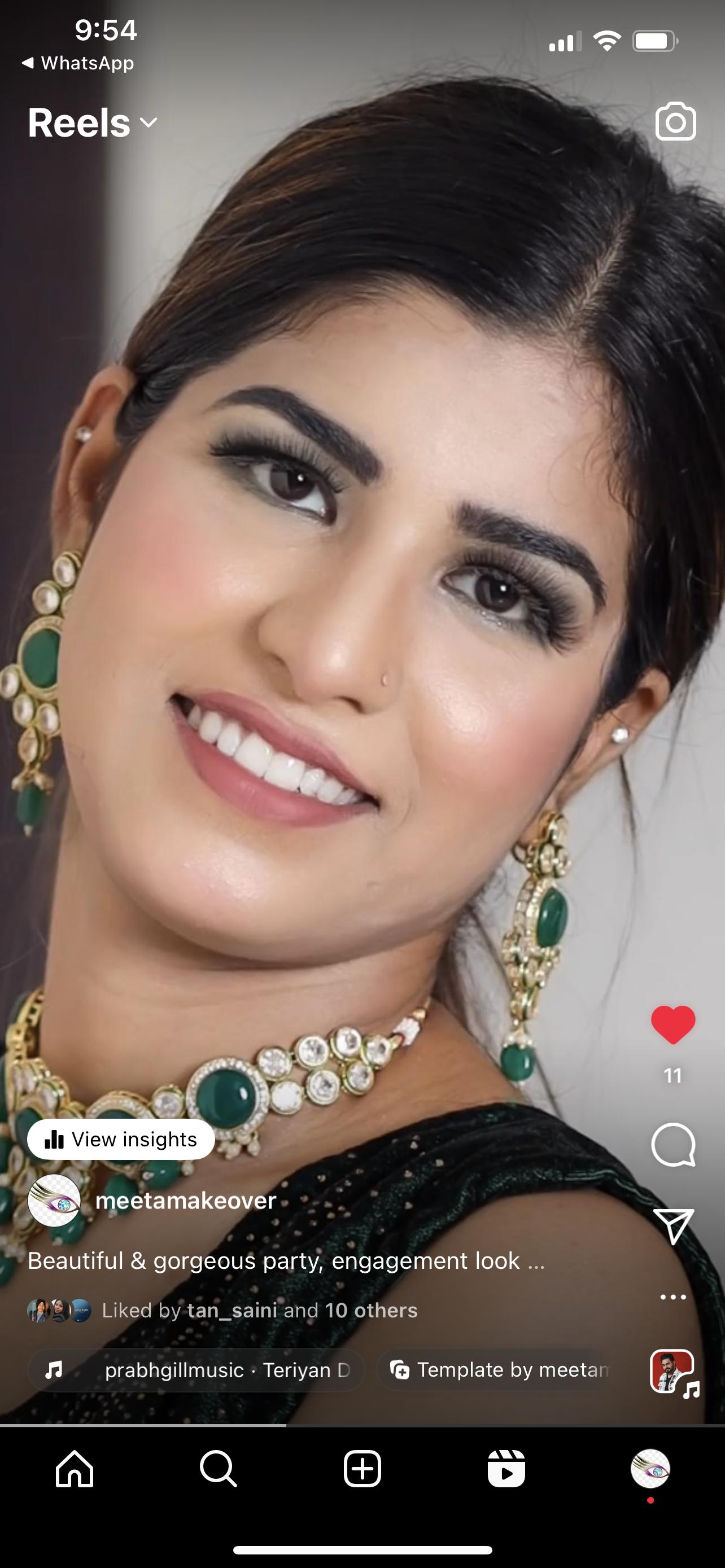The image size is (725, 1568).
Task: Create a new post with the plus tab
Action: click(362, 1469)
